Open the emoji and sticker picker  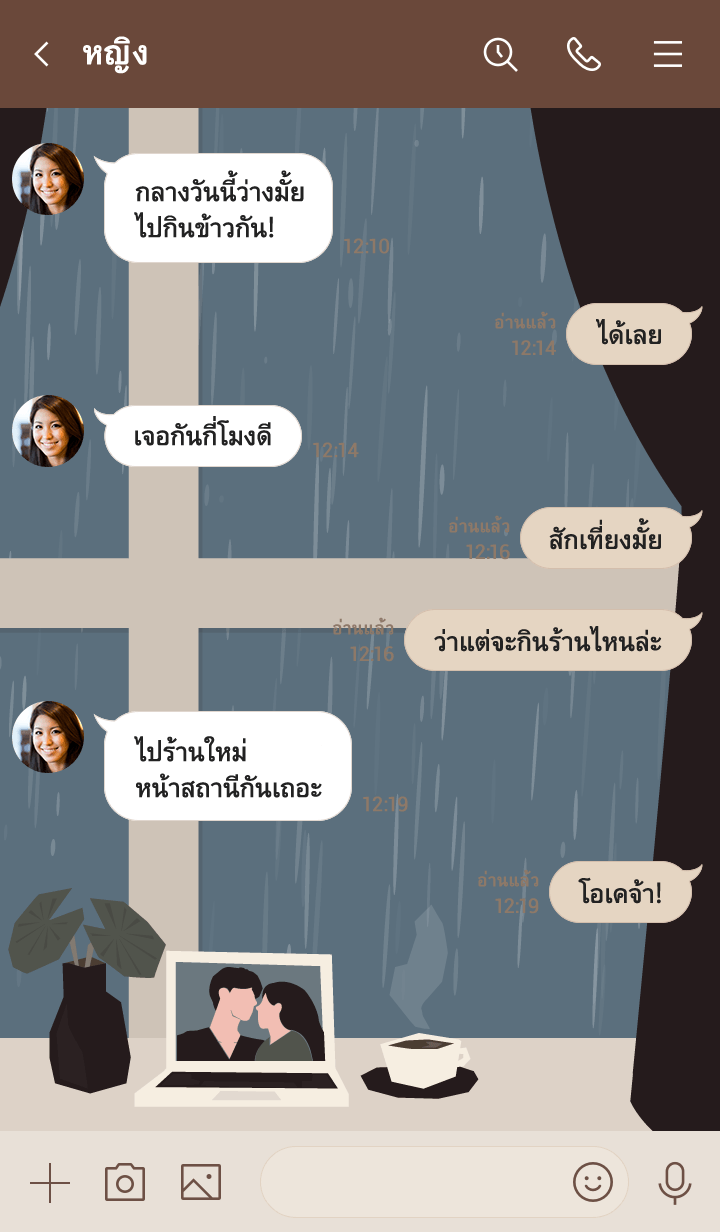coord(592,1183)
